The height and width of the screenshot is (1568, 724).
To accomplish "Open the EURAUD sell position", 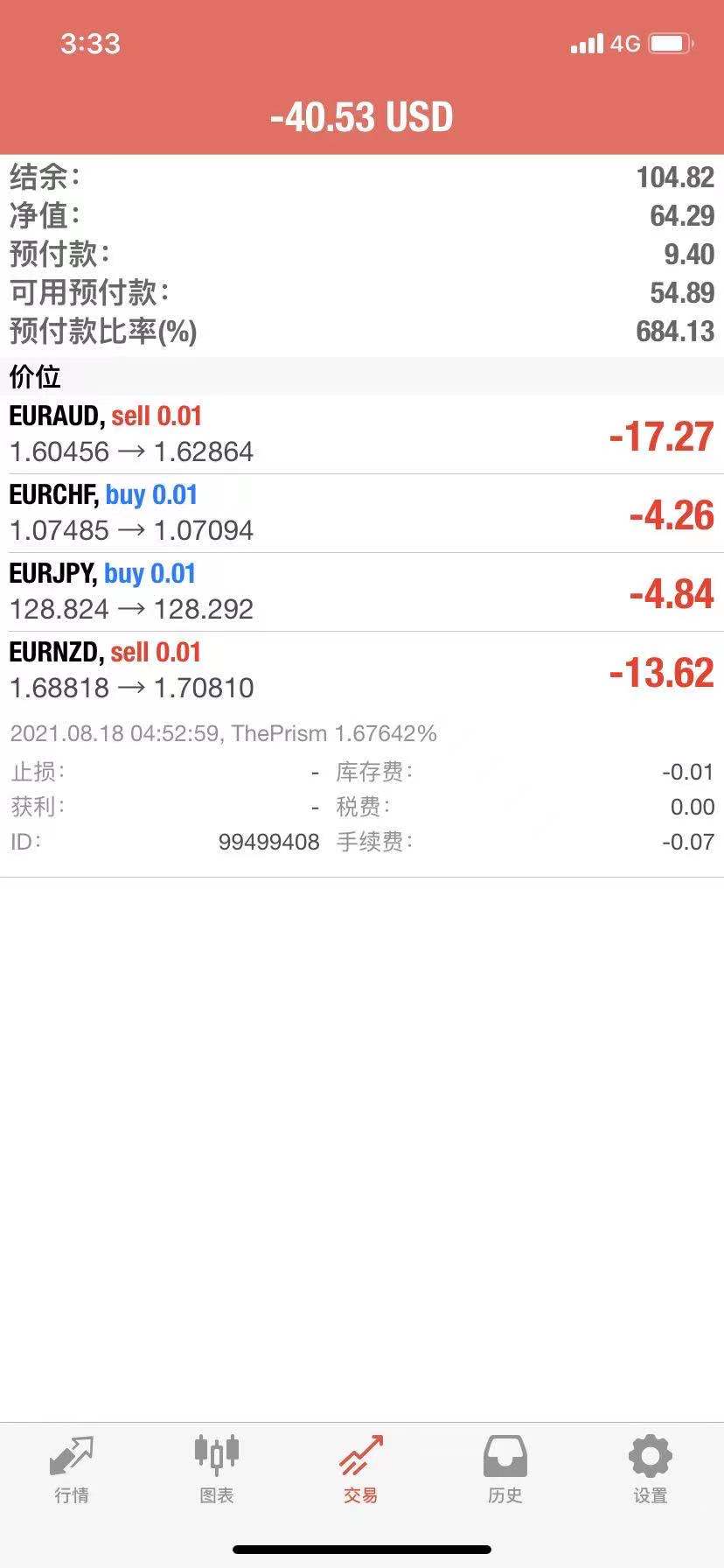I will tap(362, 435).
